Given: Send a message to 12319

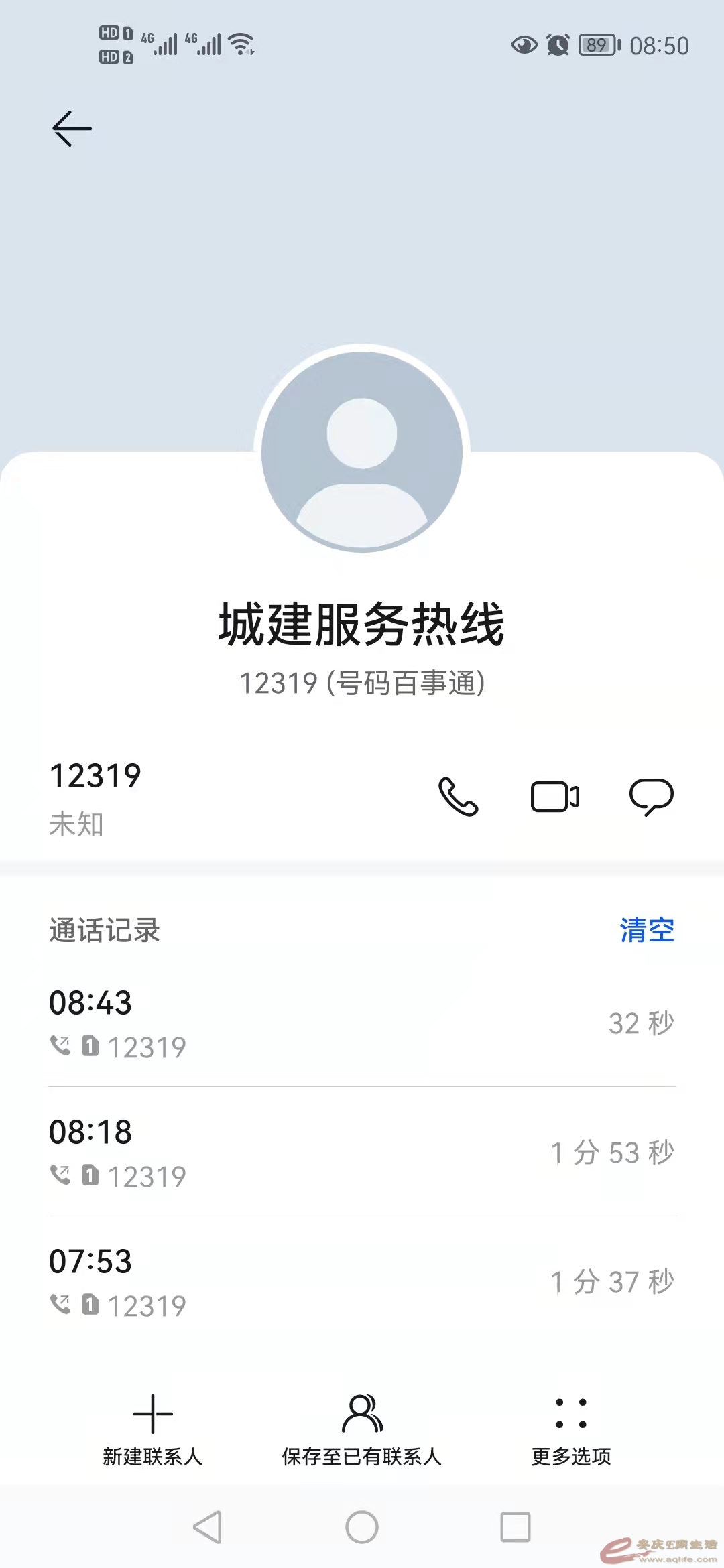Looking at the screenshot, I should [651, 797].
